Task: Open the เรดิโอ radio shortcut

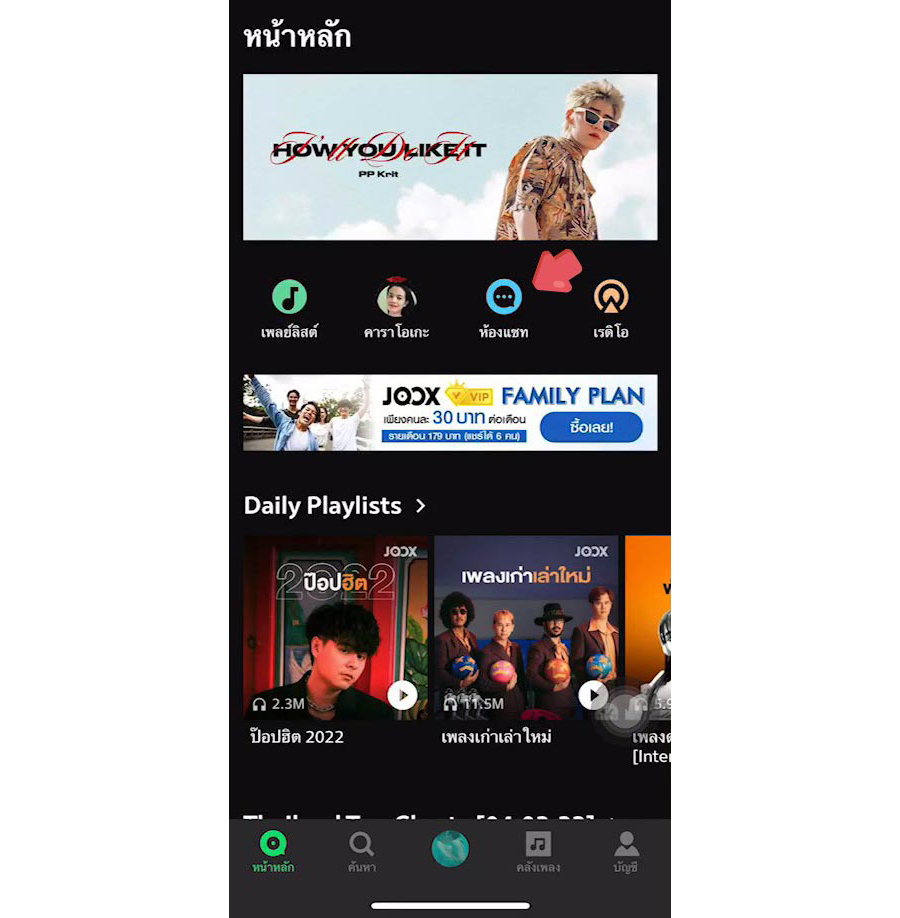Action: point(611,298)
